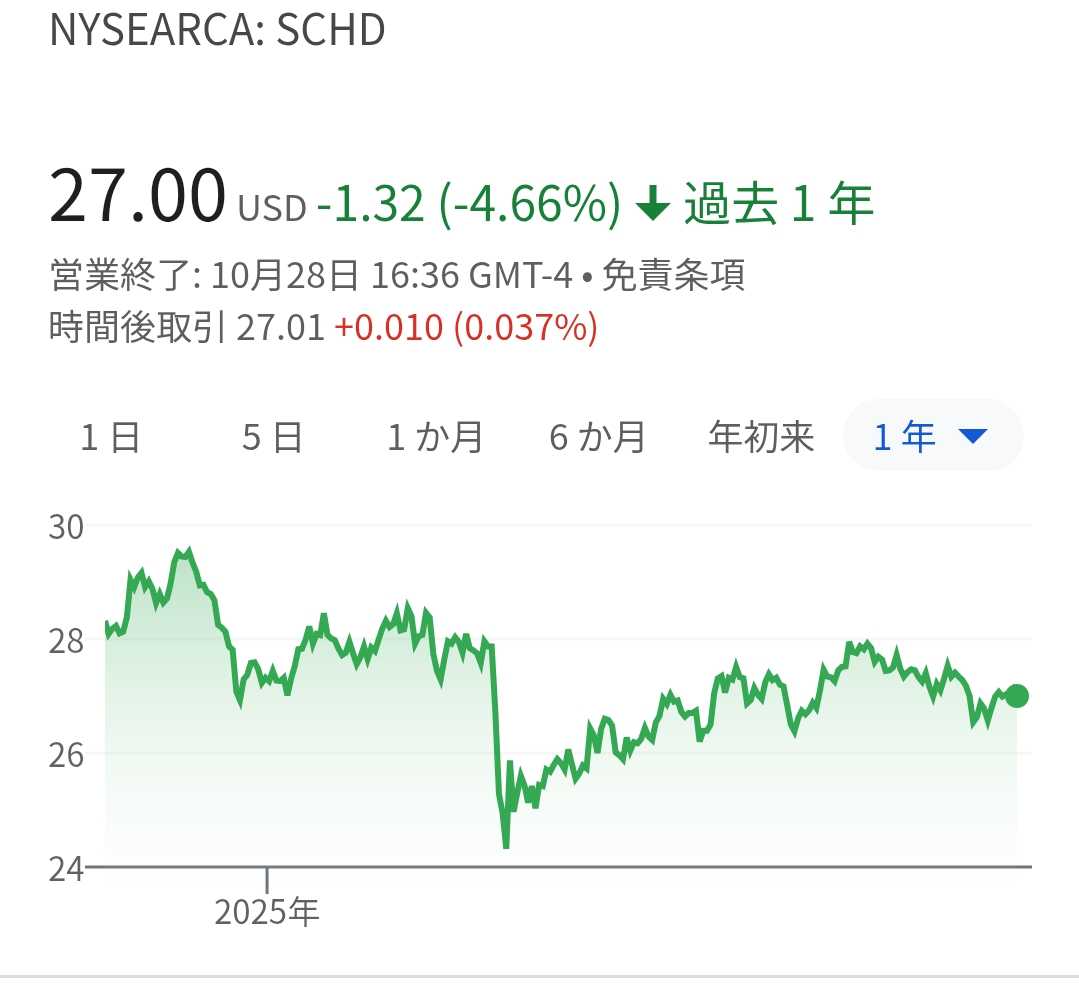Select 年初来 year-to-date range

pos(761,437)
